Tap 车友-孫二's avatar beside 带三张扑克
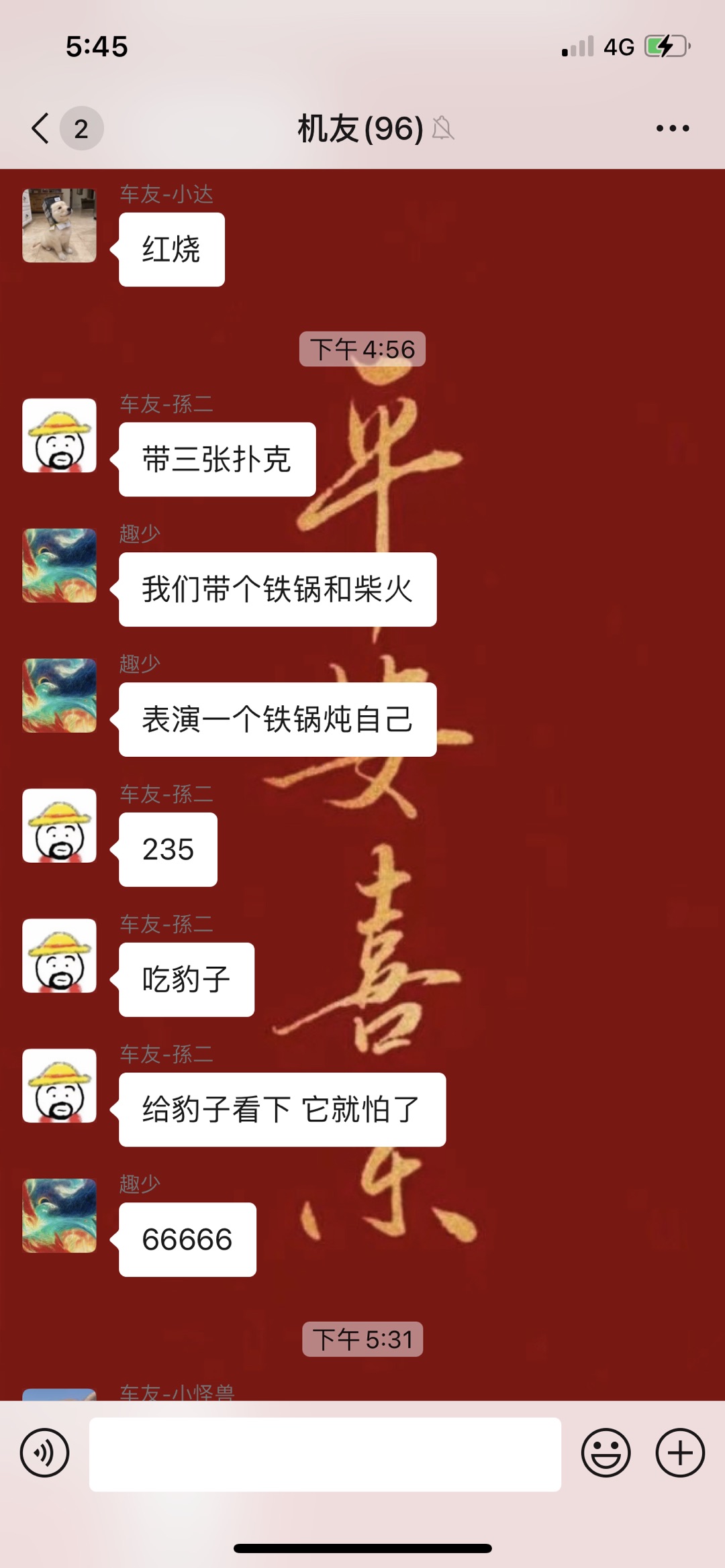The width and height of the screenshot is (725, 1568). pyautogui.click(x=59, y=435)
